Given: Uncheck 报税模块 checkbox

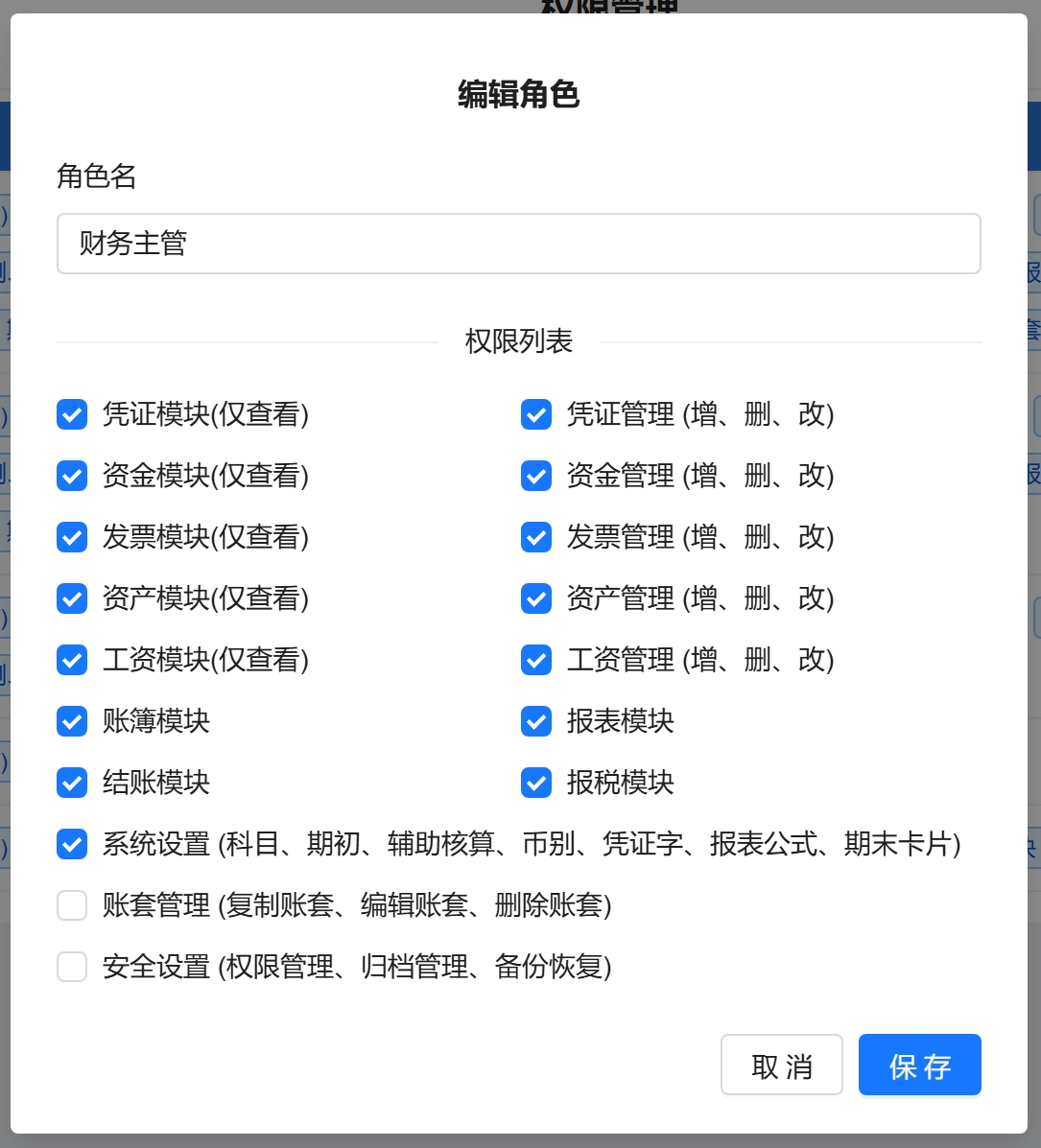Looking at the screenshot, I should 536,783.
